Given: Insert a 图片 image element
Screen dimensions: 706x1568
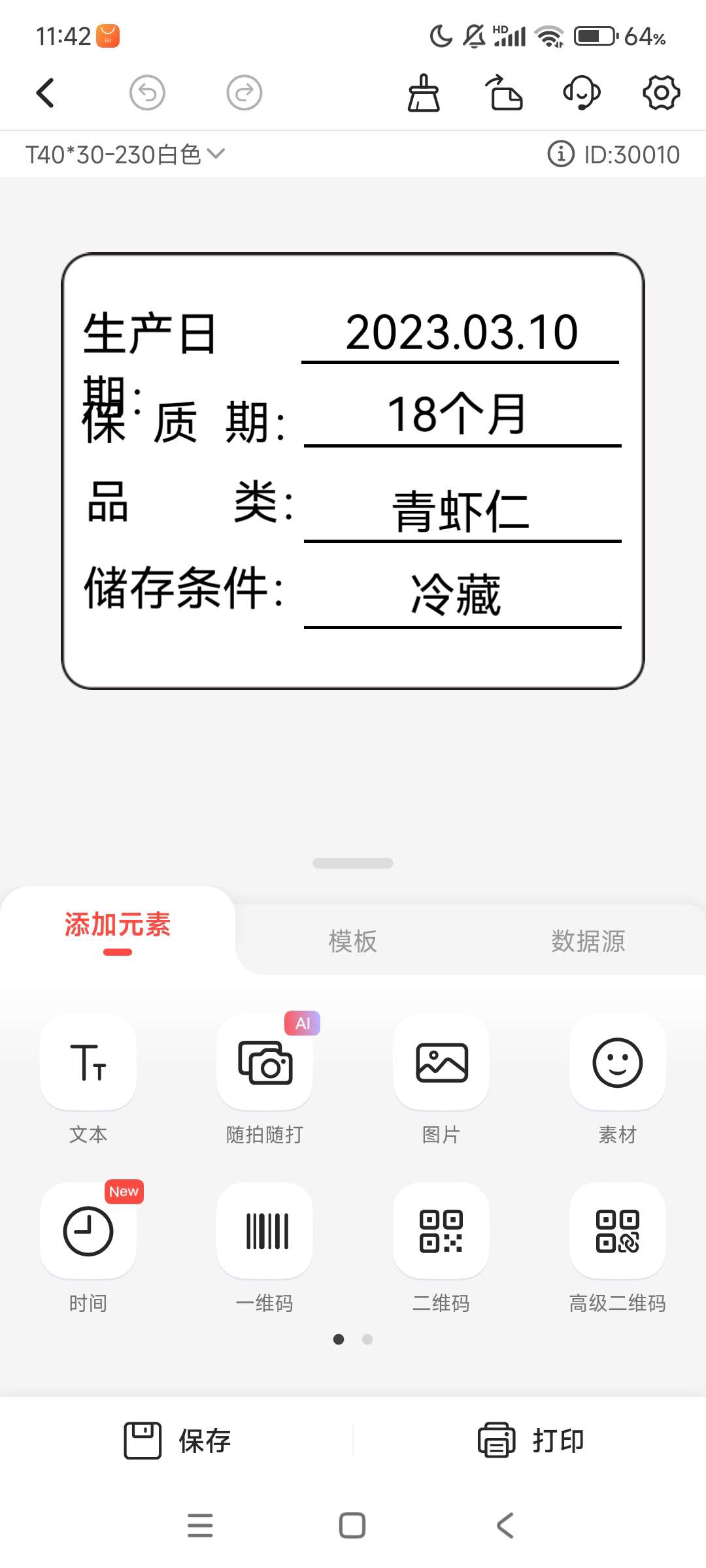Looking at the screenshot, I should (x=441, y=1063).
